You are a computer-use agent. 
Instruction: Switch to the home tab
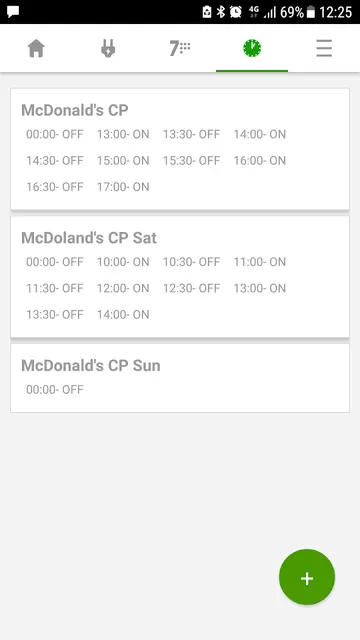(x=36, y=49)
